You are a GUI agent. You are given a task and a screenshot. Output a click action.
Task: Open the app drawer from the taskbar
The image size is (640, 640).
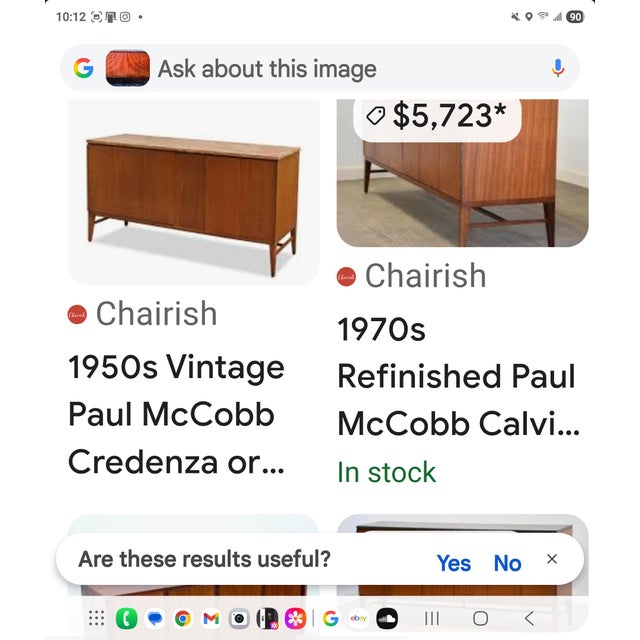tap(97, 618)
